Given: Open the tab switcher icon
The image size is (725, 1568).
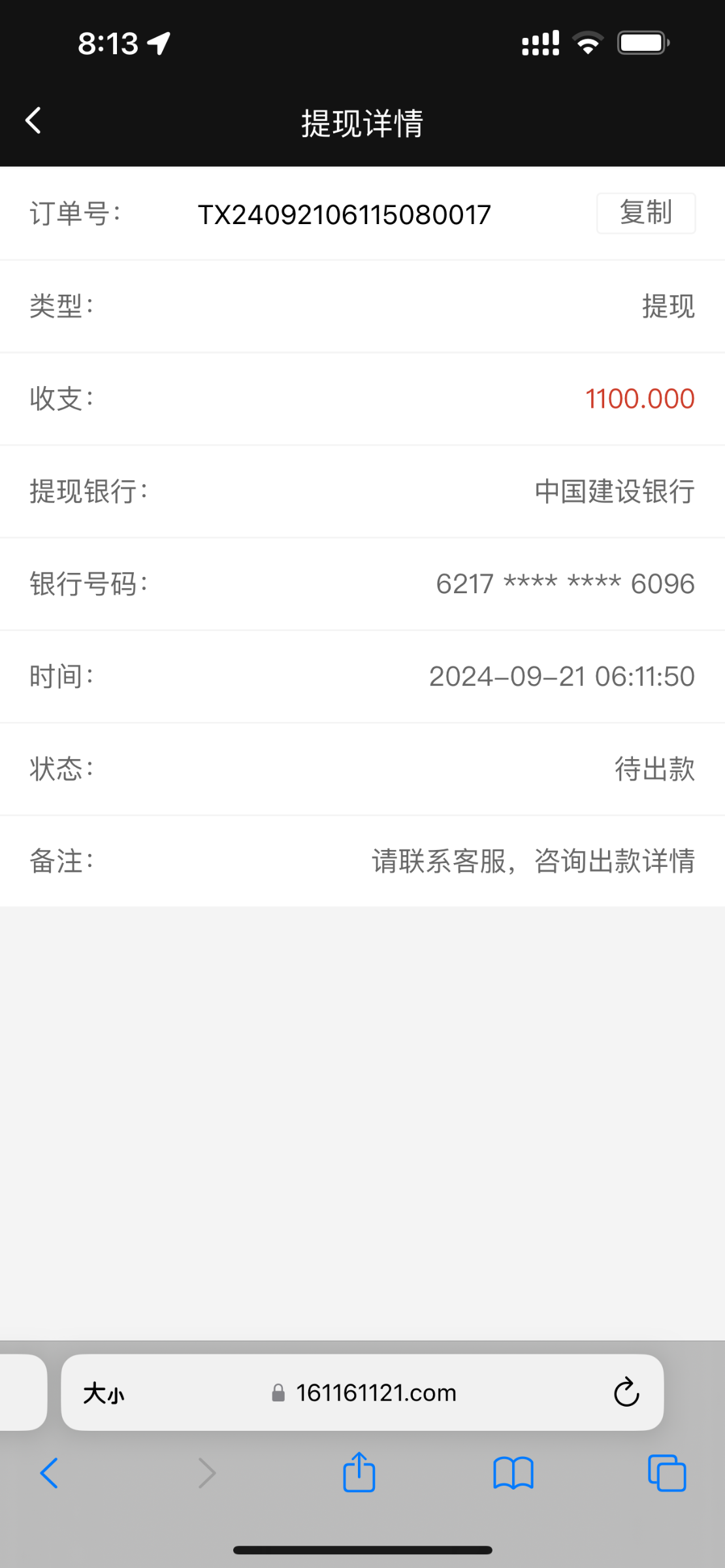Looking at the screenshot, I should pos(667,1473).
